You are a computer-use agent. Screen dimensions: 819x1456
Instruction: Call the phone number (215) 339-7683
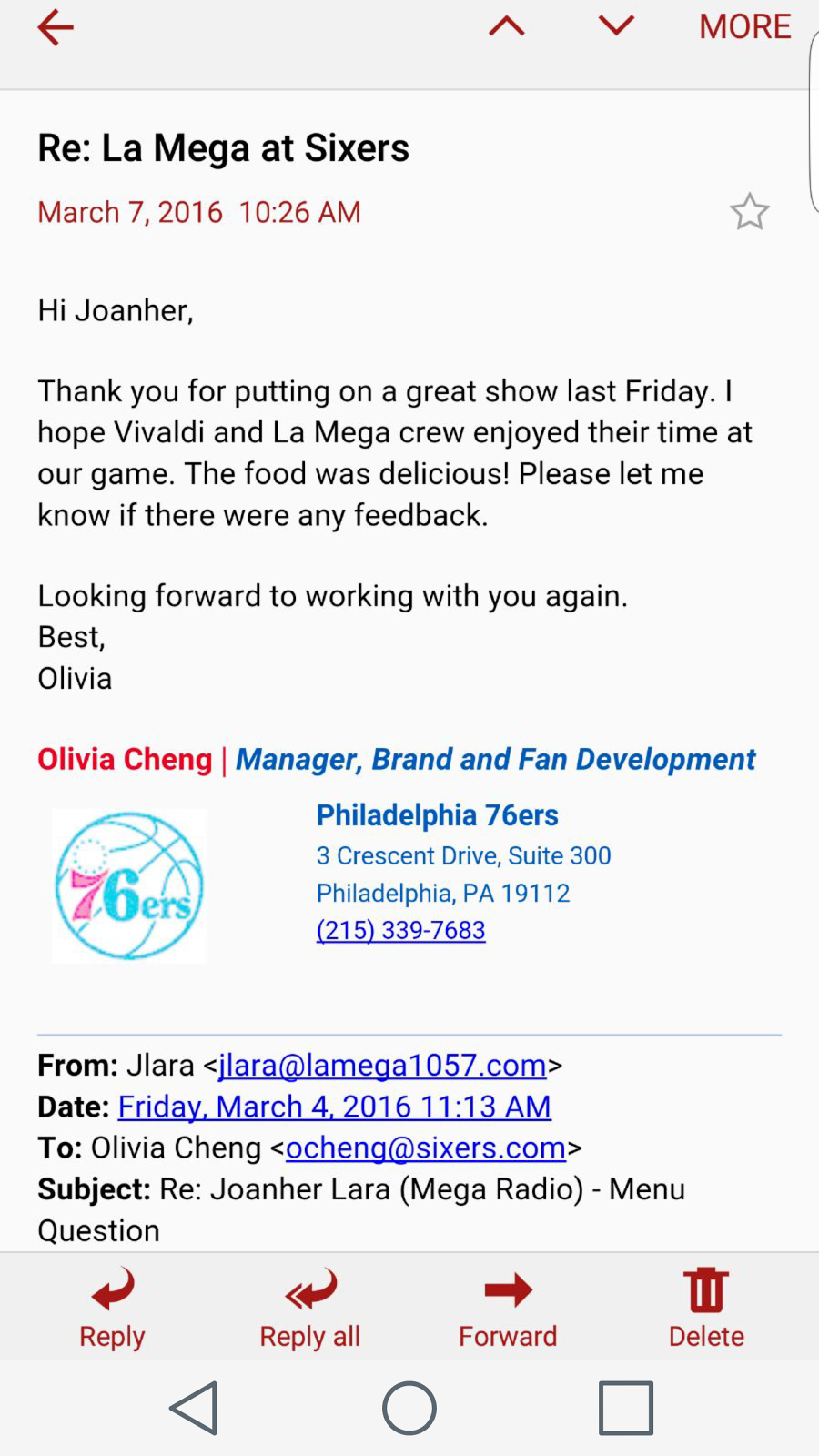coord(400,930)
